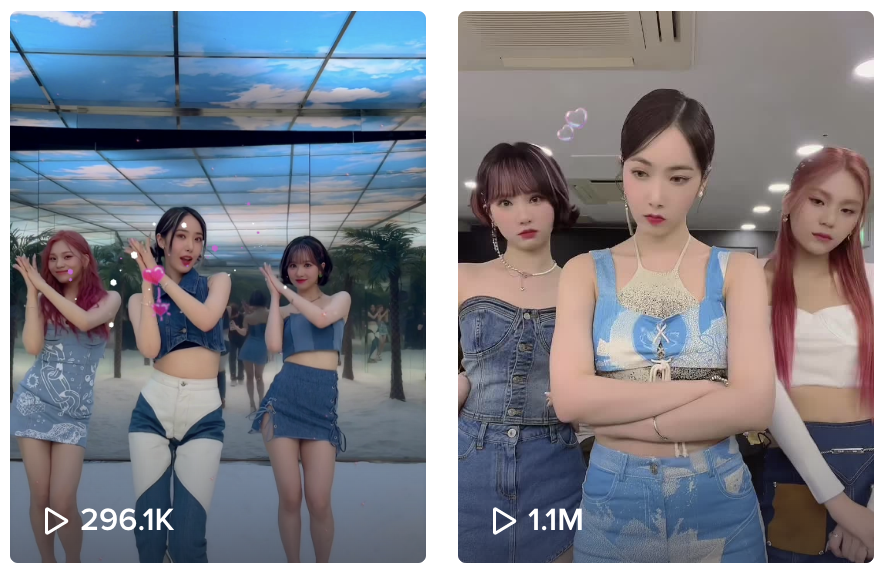
Task: Open the video with 1.1M views
Action: click(x=665, y=287)
